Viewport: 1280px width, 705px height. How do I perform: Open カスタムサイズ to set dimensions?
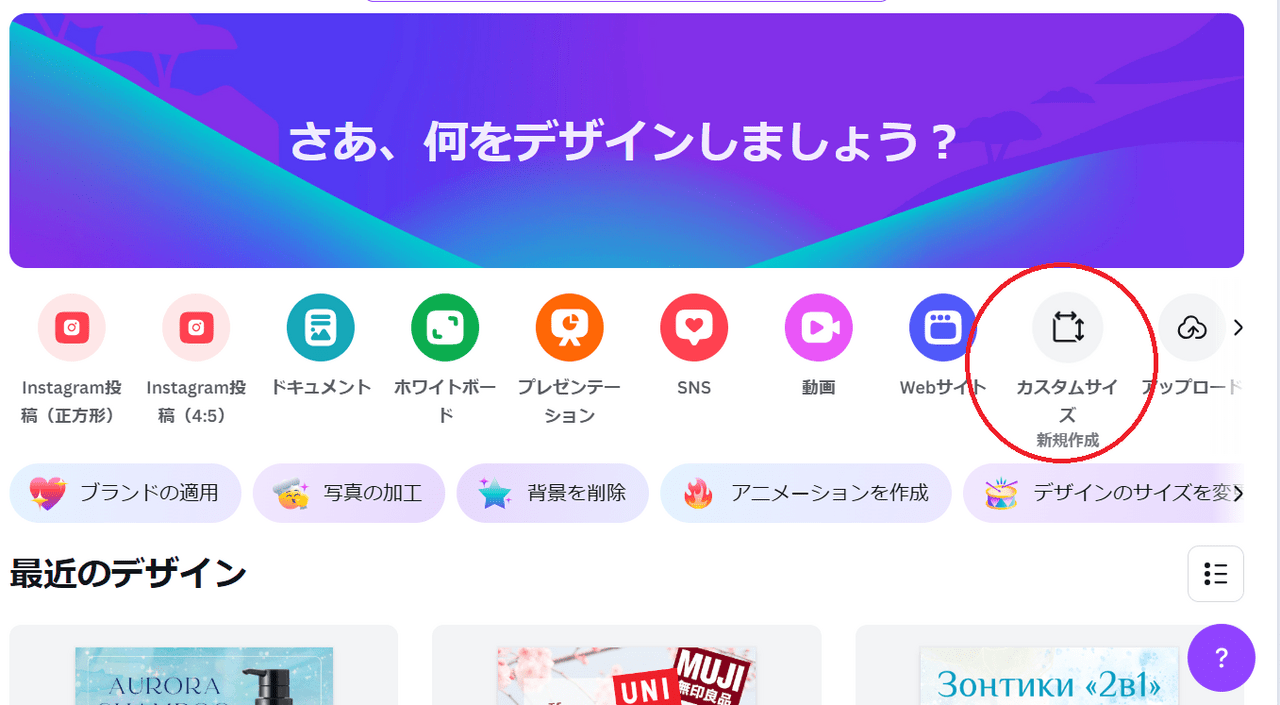tap(1067, 328)
